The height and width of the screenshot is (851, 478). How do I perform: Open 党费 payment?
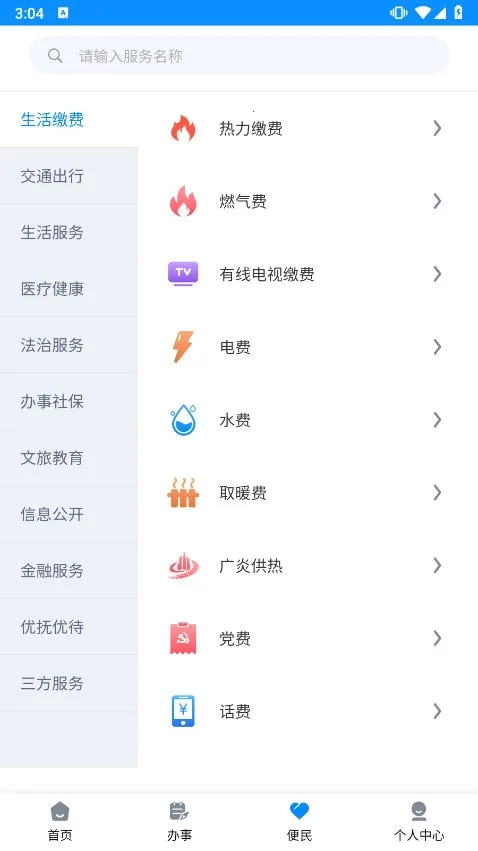click(x=308, y=638)
